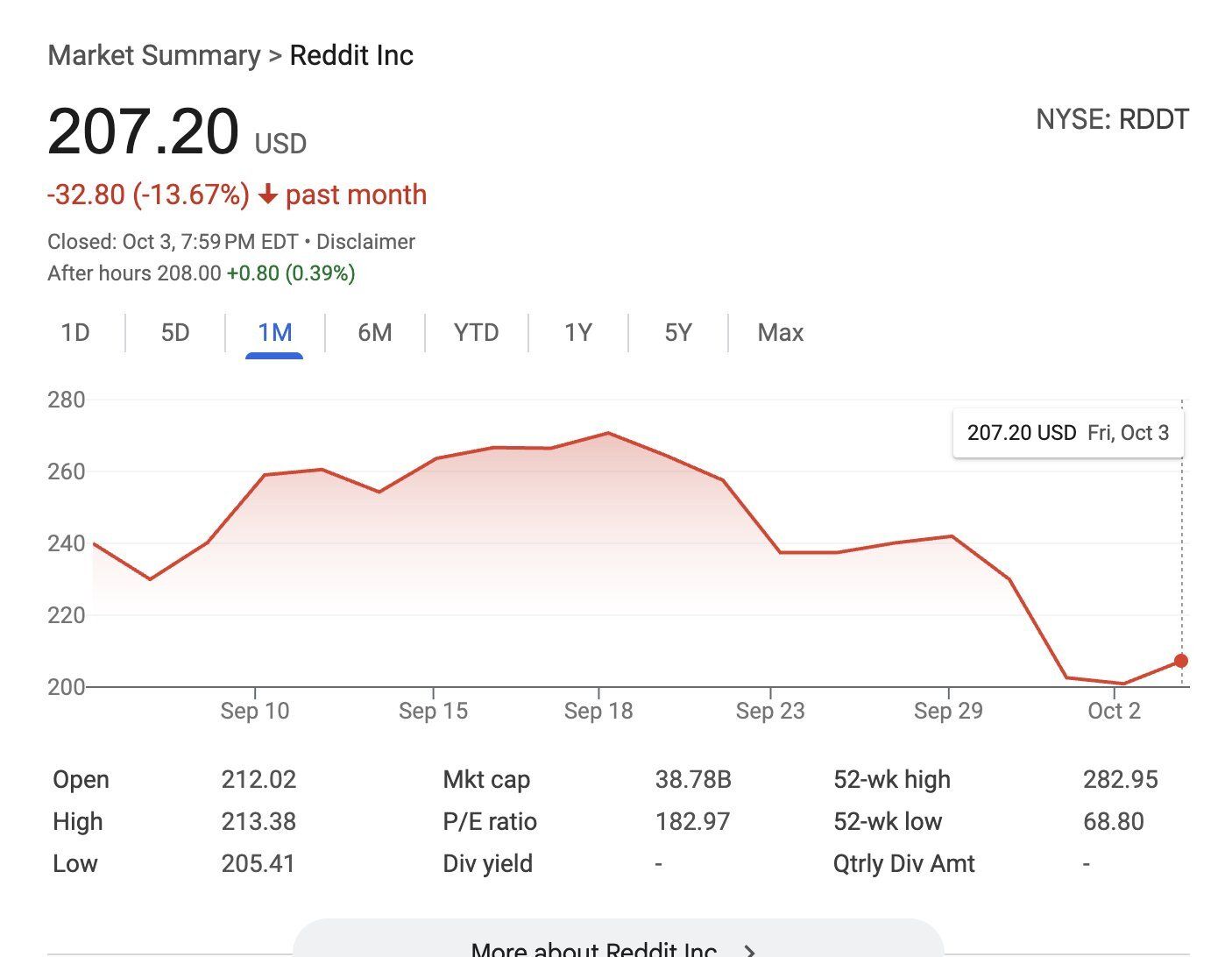Open the Disclaimer link

[x=365, y=242]
